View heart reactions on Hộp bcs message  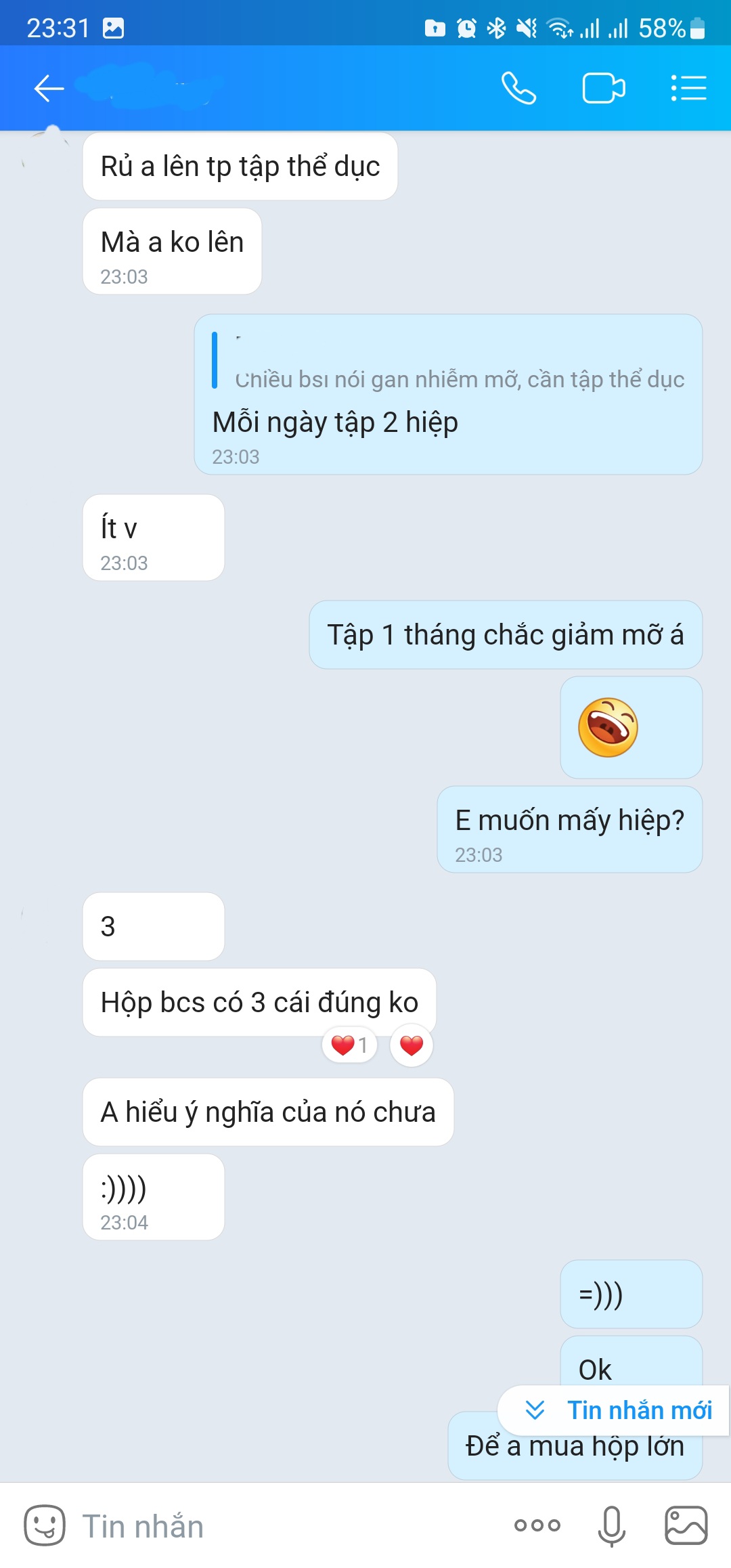[349, 1045]
